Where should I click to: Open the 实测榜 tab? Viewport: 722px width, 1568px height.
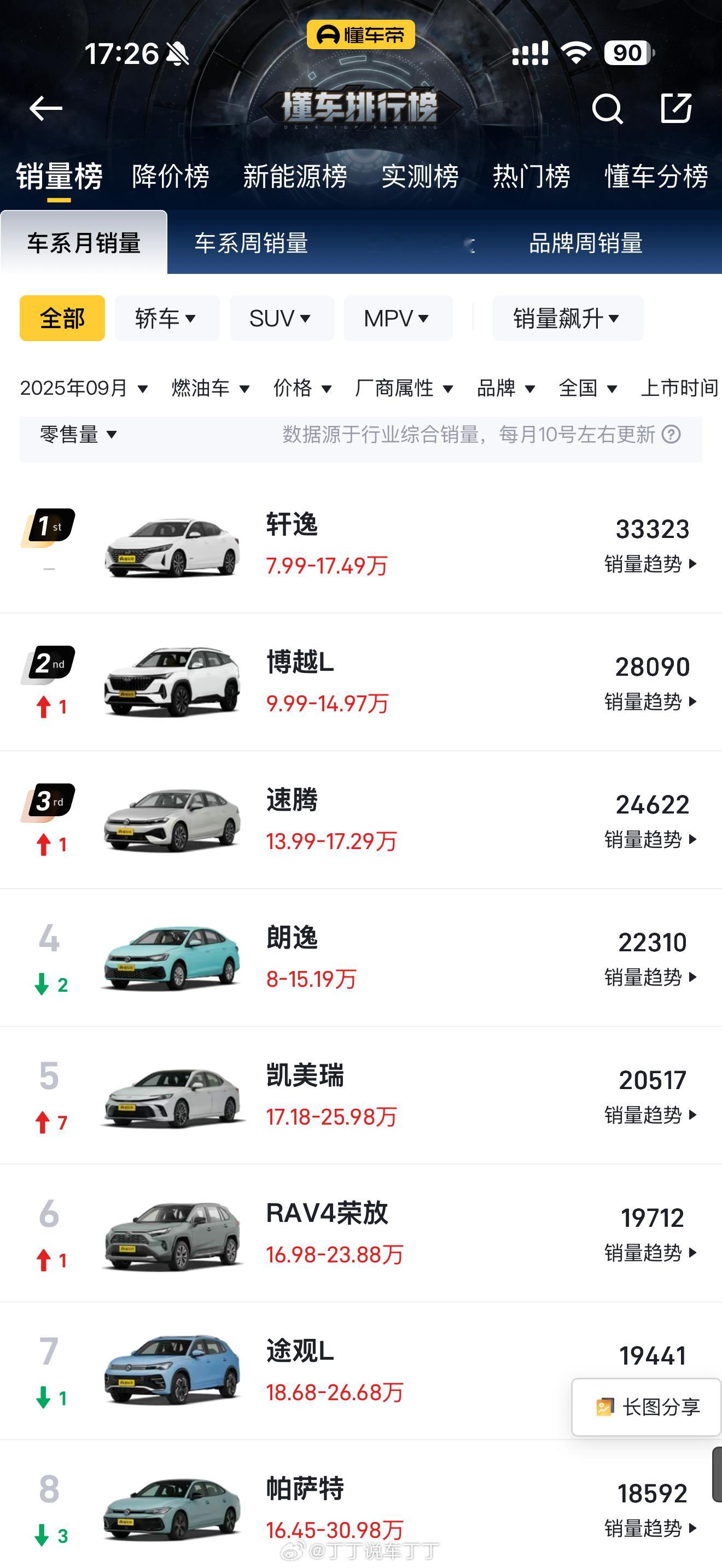(x=420, y=177)
